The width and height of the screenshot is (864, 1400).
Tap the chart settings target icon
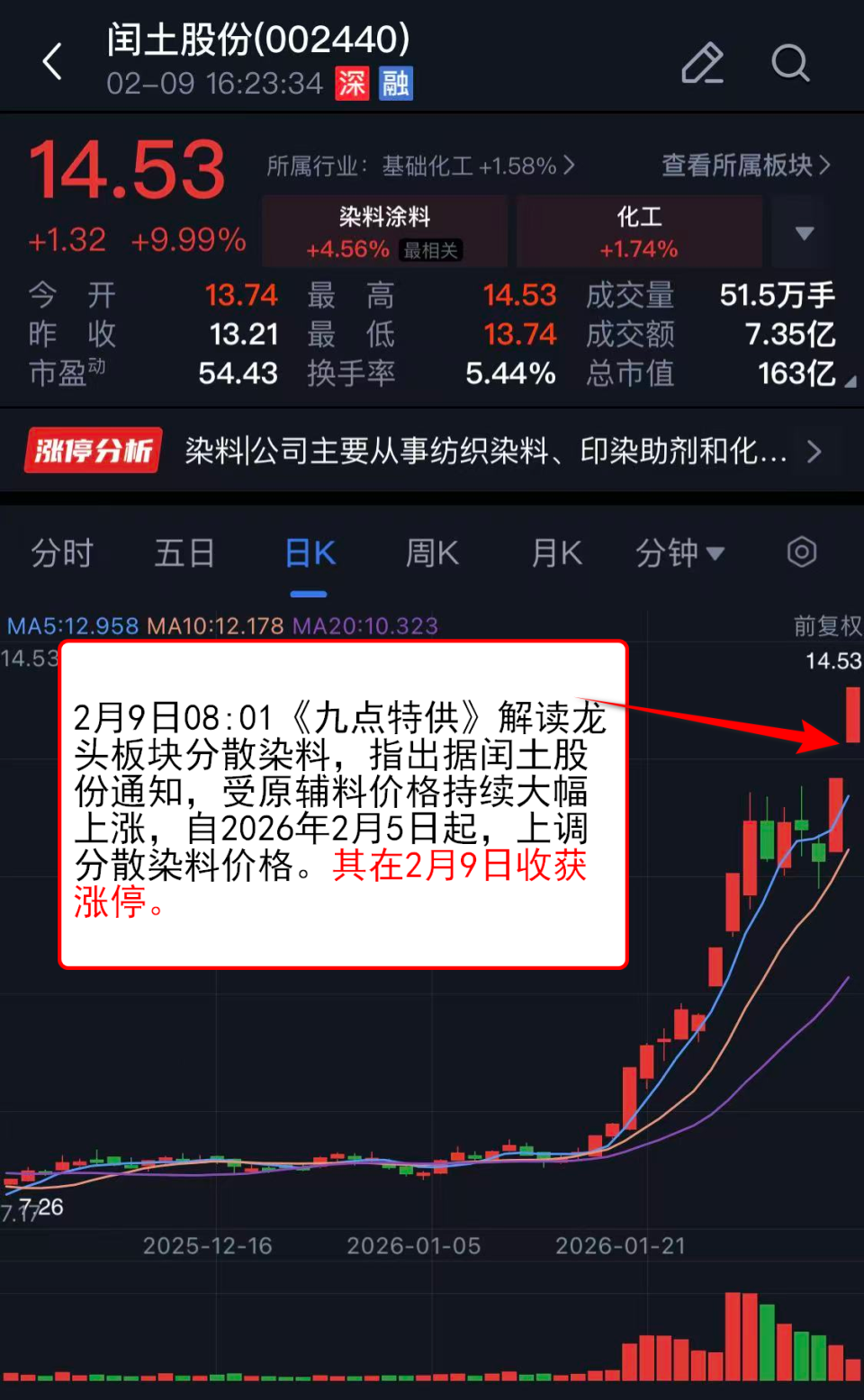801,552
